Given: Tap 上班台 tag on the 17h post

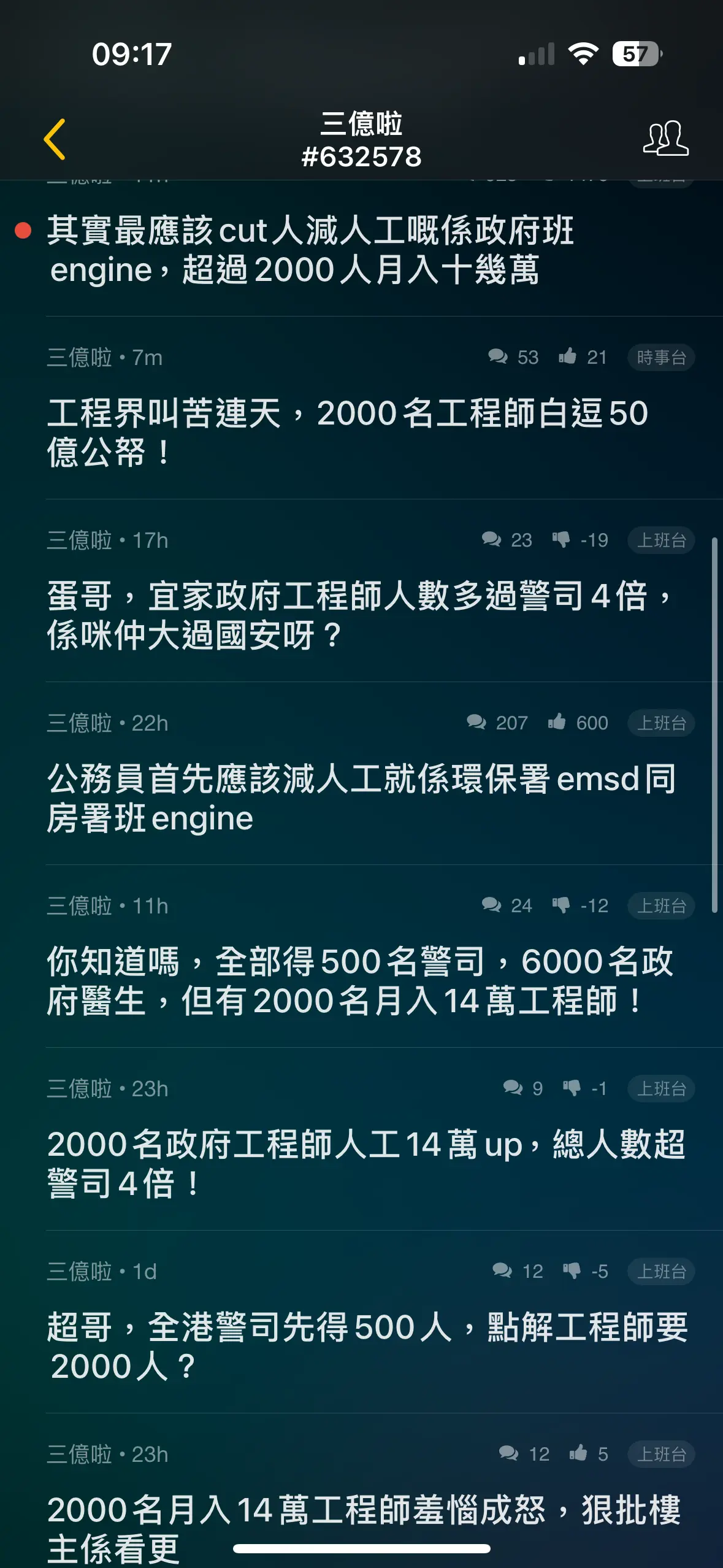Looking at the screenshot, I should click(661, 540).
